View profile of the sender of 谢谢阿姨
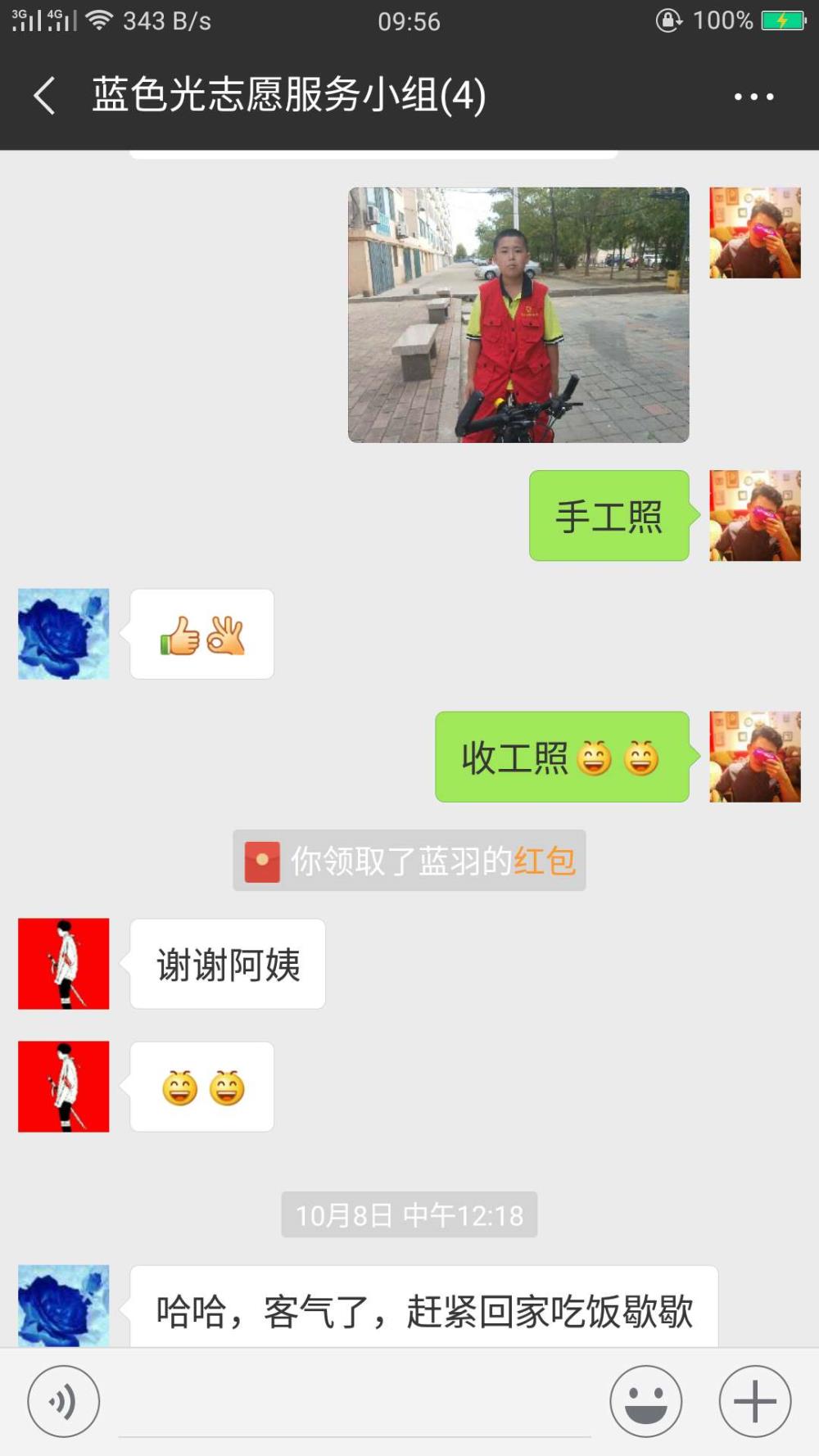This screenshot has height=1456, width=819. [x=64, y=964]
